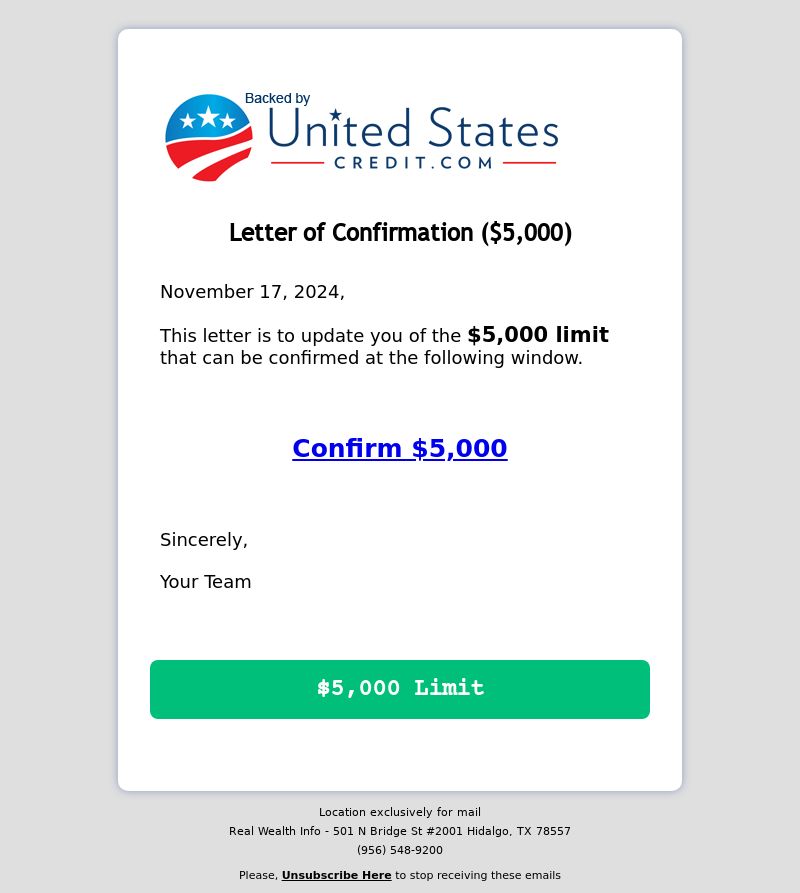The image size is (800, 893).
Task: Tap the green $5,000 Limit button
Action: (400, 689)
